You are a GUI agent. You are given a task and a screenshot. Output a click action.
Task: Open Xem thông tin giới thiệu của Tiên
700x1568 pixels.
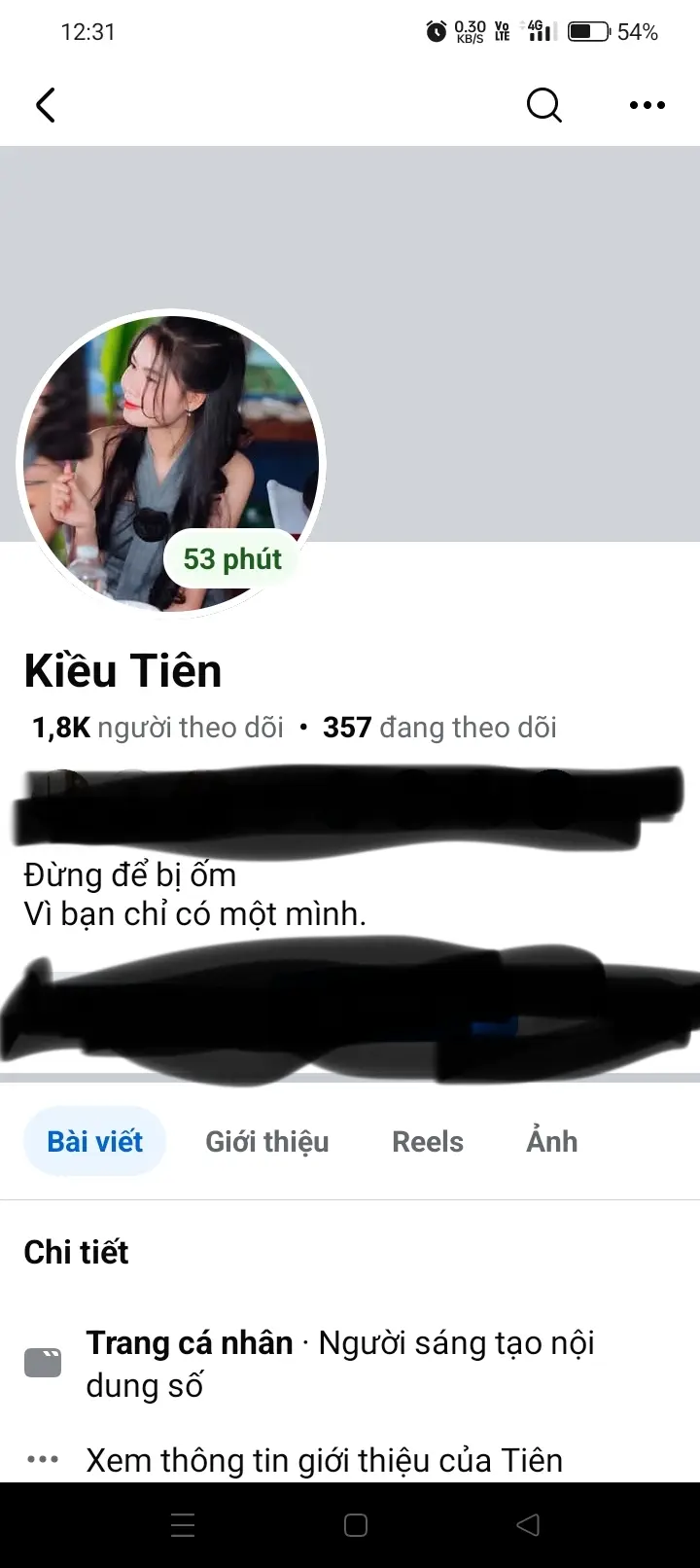(x=324, y=1460)
